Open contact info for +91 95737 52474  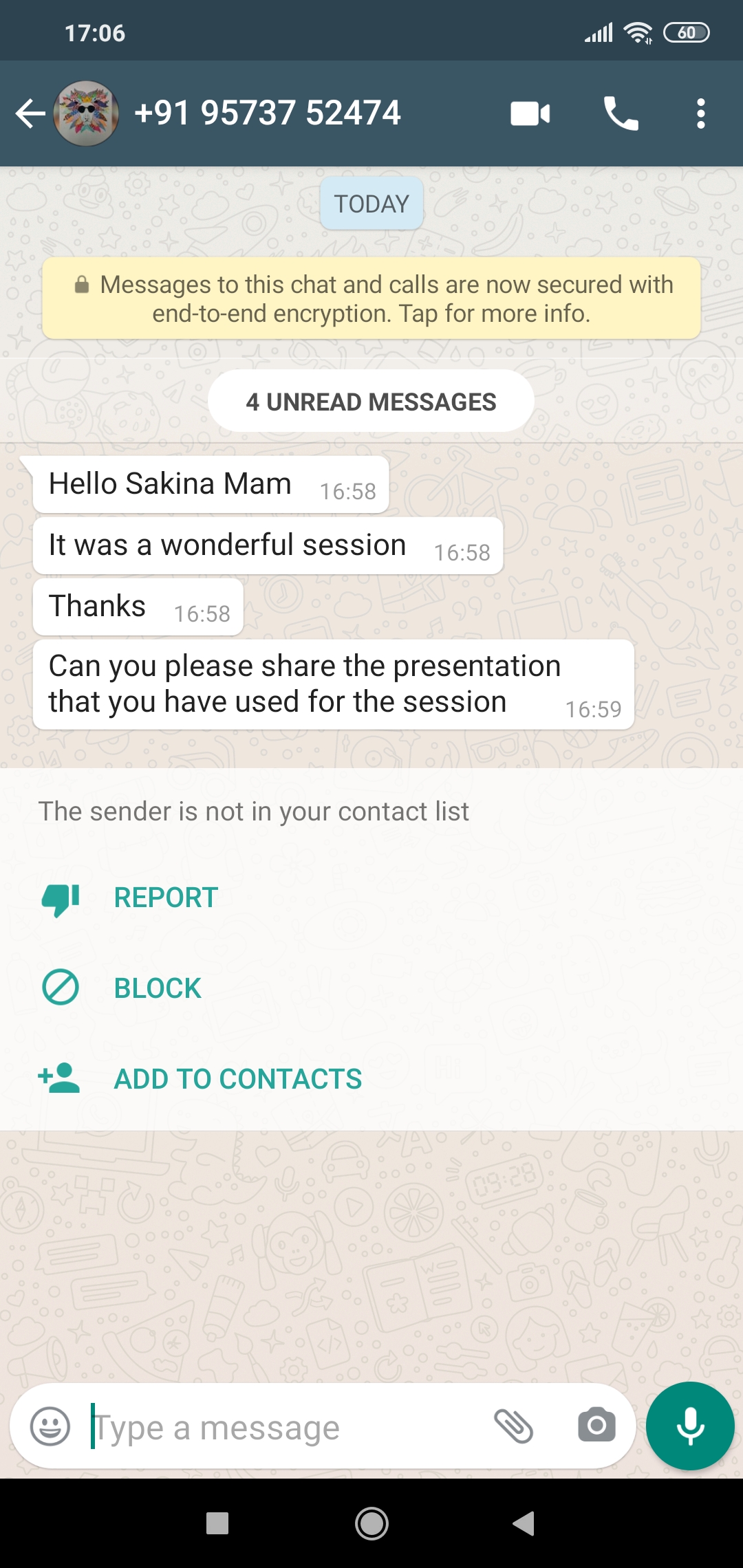267,113
